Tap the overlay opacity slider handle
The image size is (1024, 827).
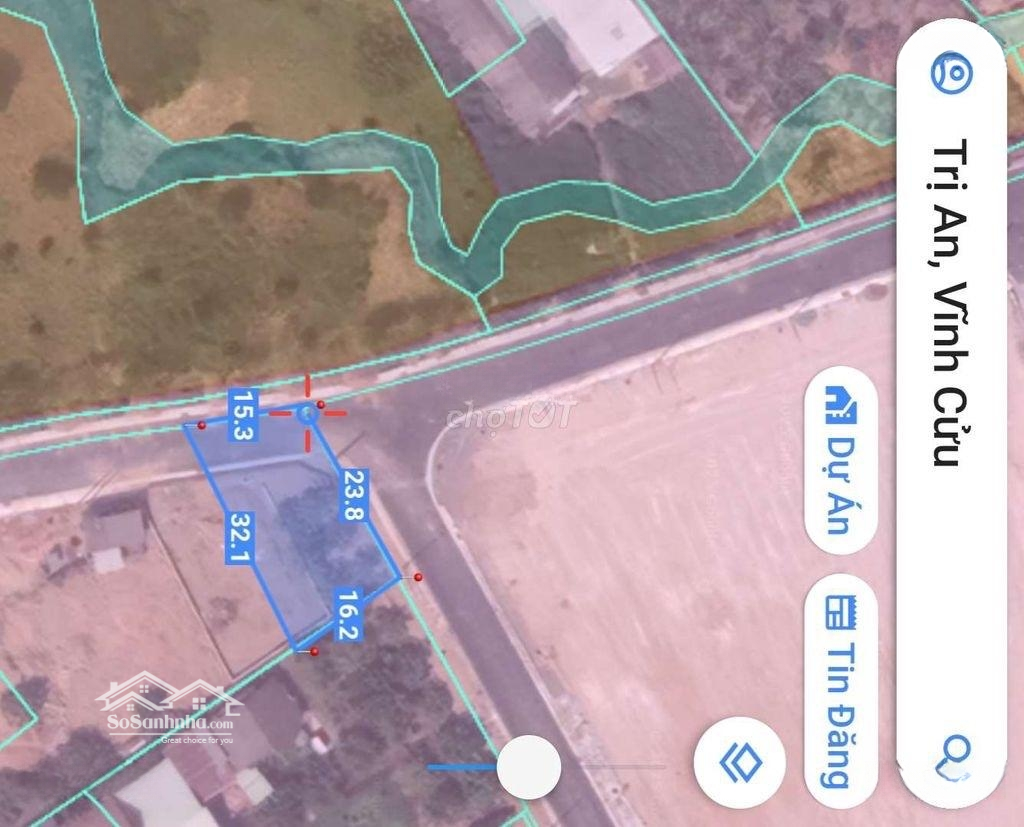pos(528,767)
